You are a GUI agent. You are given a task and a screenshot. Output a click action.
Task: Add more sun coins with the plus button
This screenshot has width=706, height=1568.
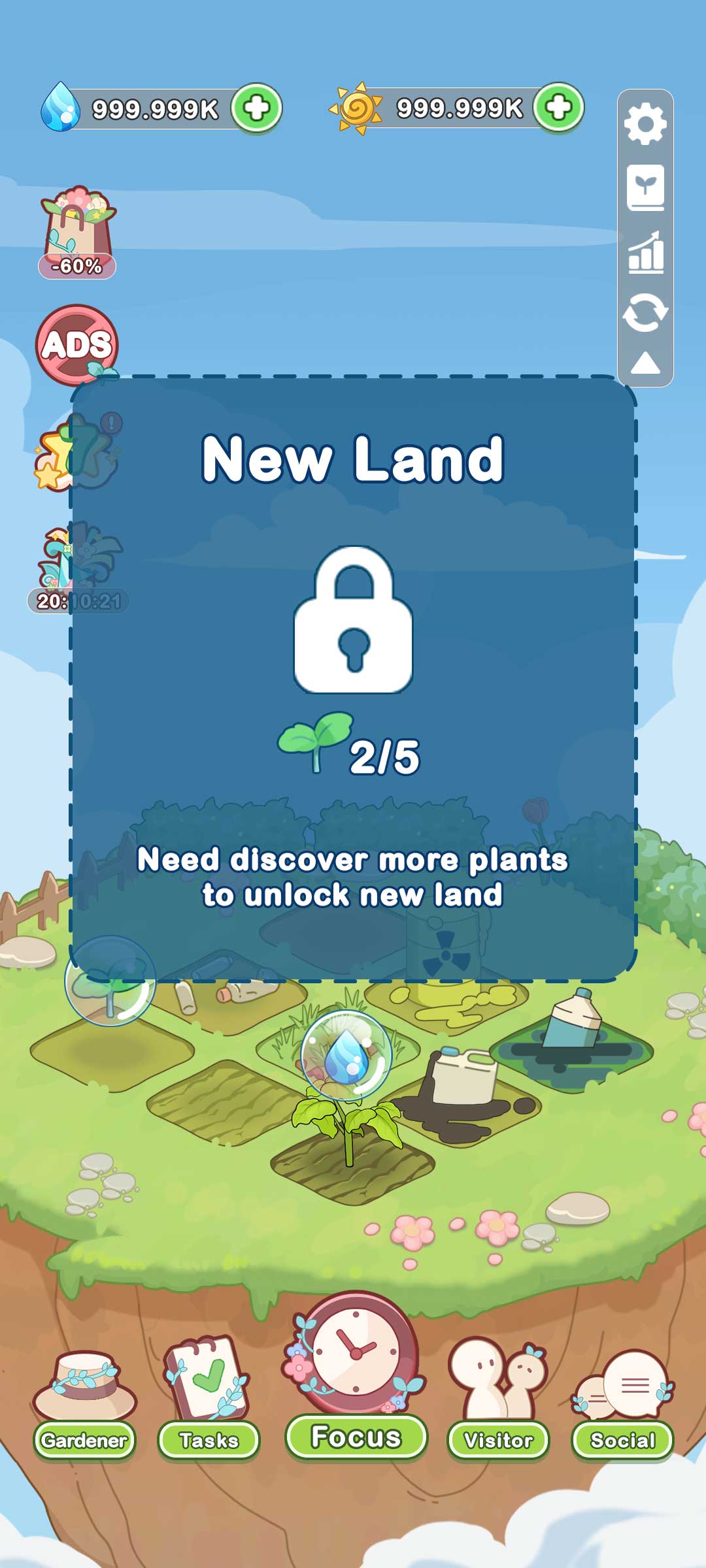click(558, 107)
